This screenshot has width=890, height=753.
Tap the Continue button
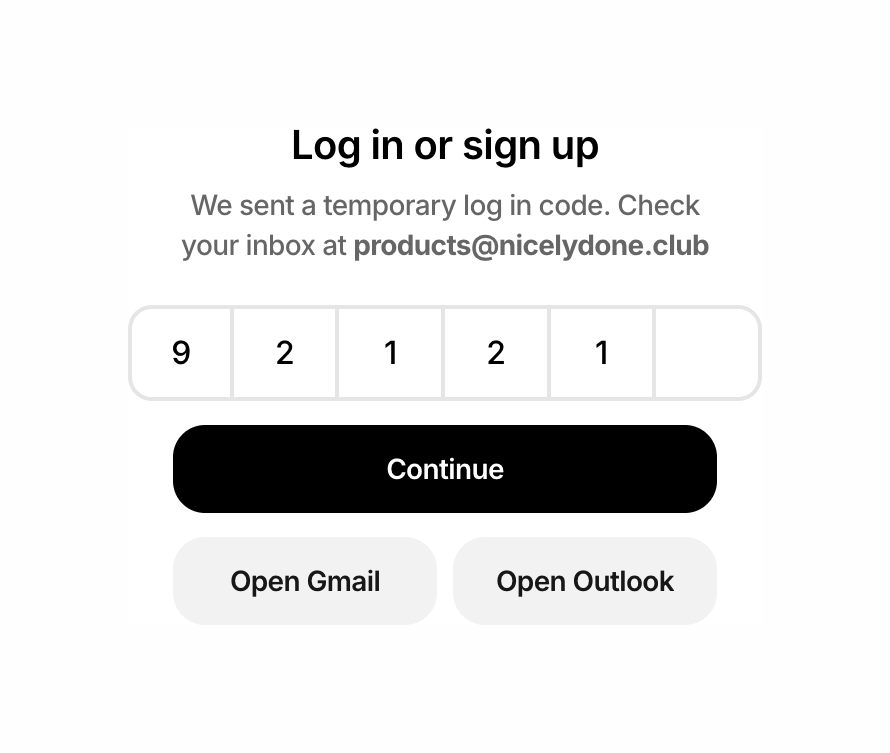pyautogui.click(x=444, y=469)
